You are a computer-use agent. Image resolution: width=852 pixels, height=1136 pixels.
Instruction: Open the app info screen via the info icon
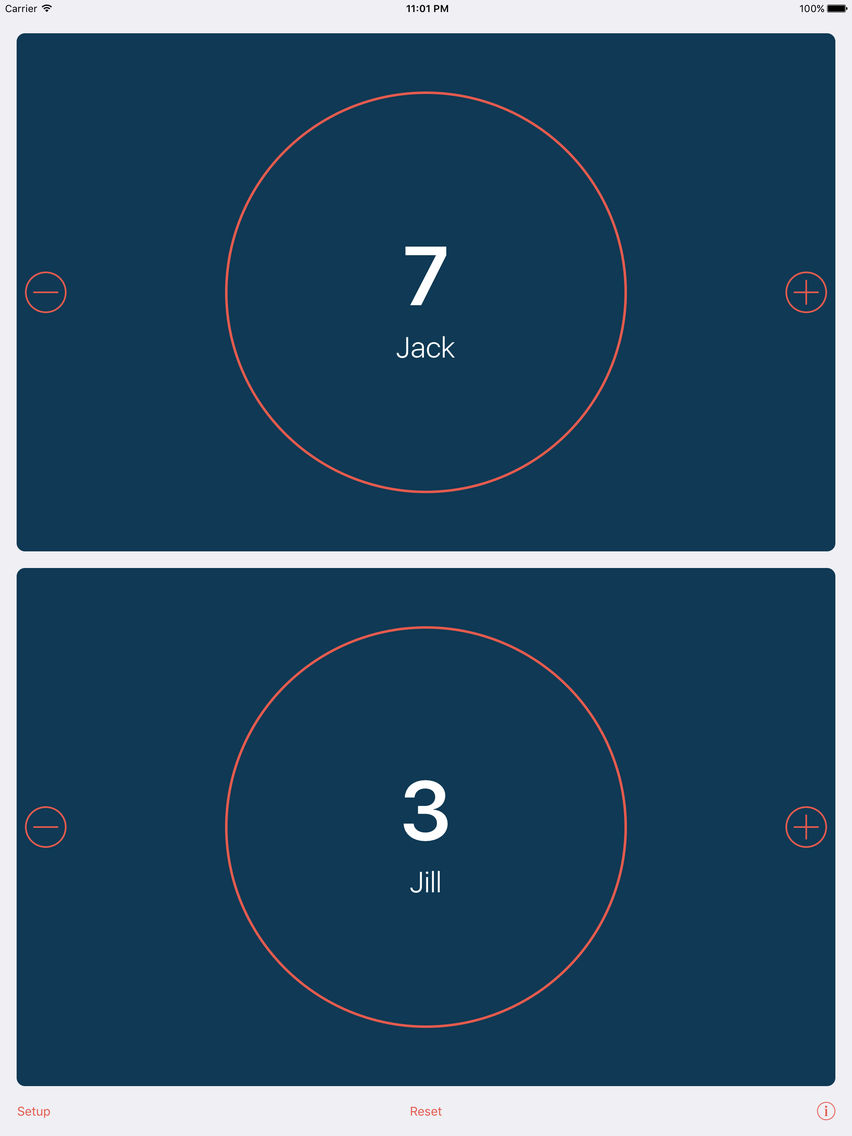click(x=826, y=1111)
